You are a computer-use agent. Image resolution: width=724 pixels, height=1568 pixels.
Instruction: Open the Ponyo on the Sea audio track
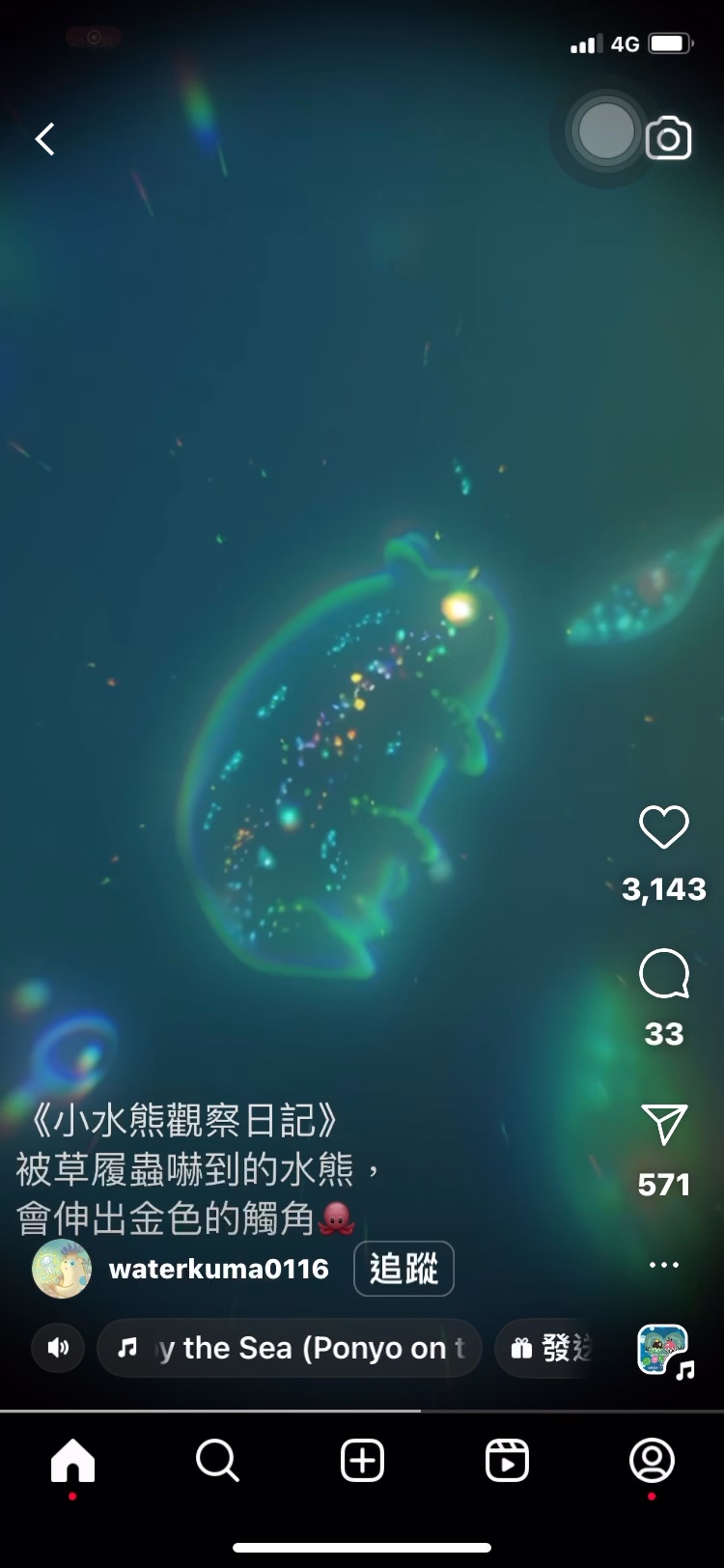[x=290, y=1348]
